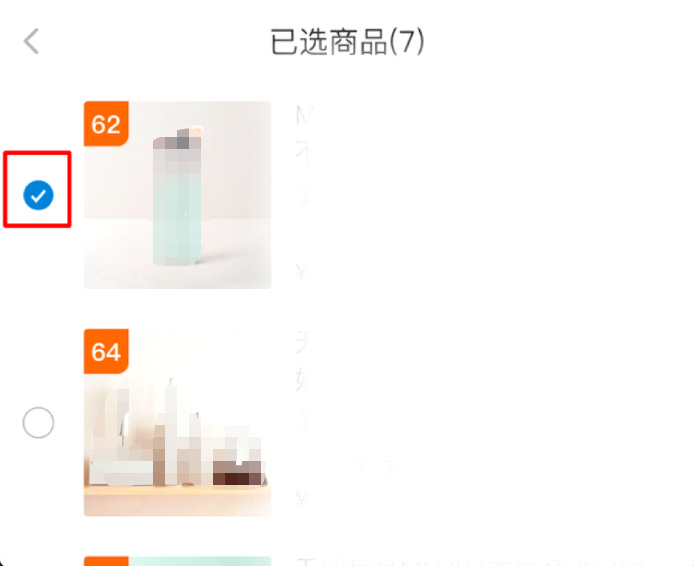Open the product image numbered 64
The height and width of the screenshot is (566, 694).
pos(178,424)
